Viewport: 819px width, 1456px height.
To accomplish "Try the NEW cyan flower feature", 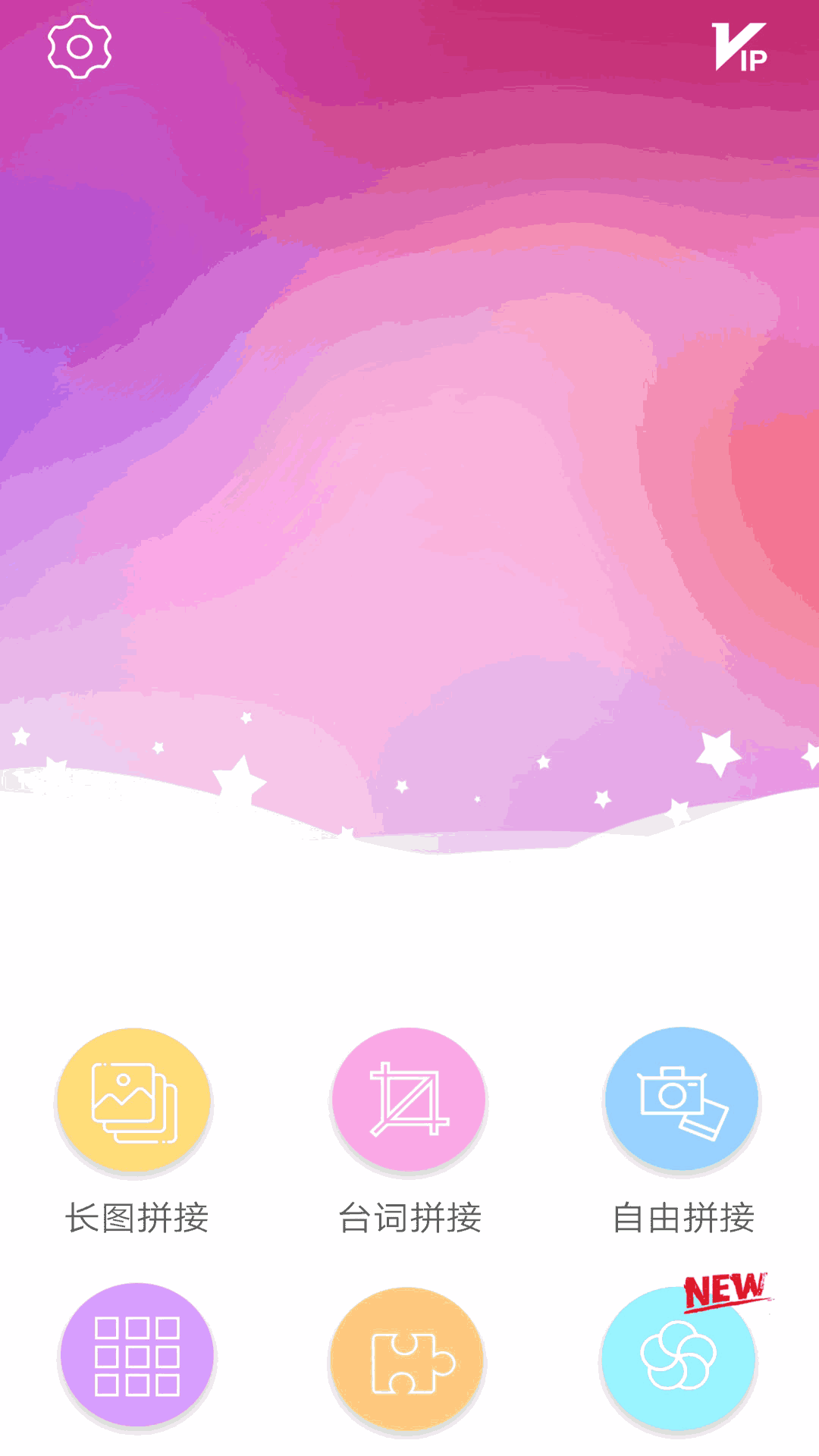I will pyautogui.click(x=678, y=1357).
